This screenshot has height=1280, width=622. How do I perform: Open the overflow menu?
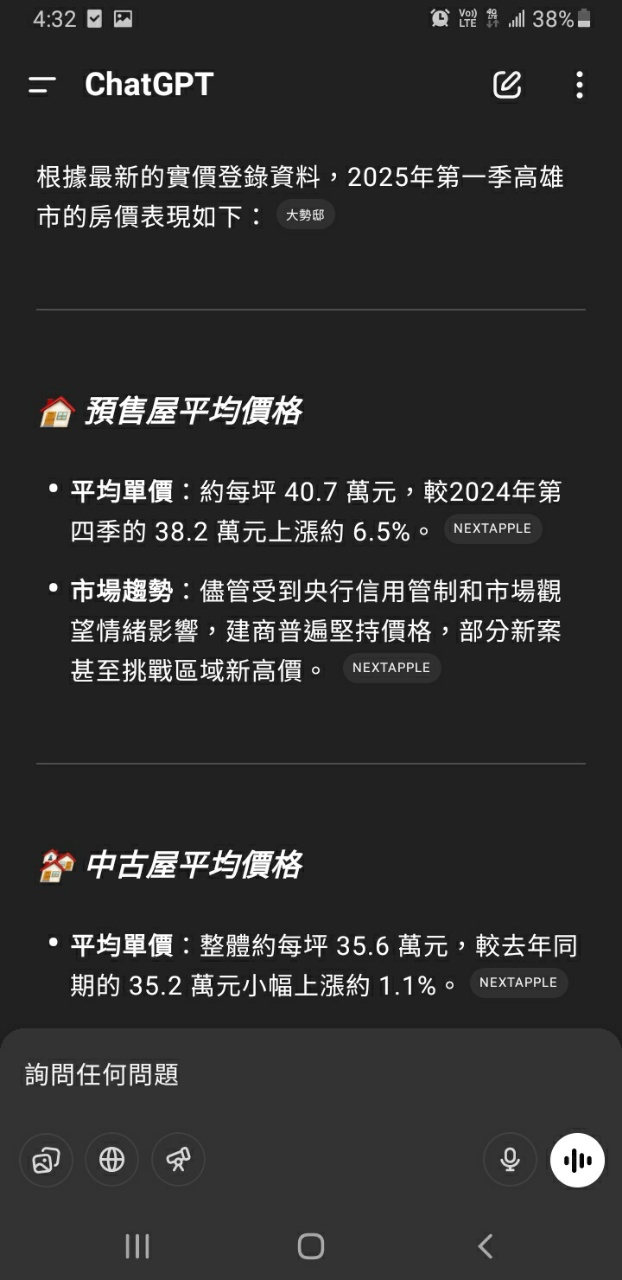[579, 85]
